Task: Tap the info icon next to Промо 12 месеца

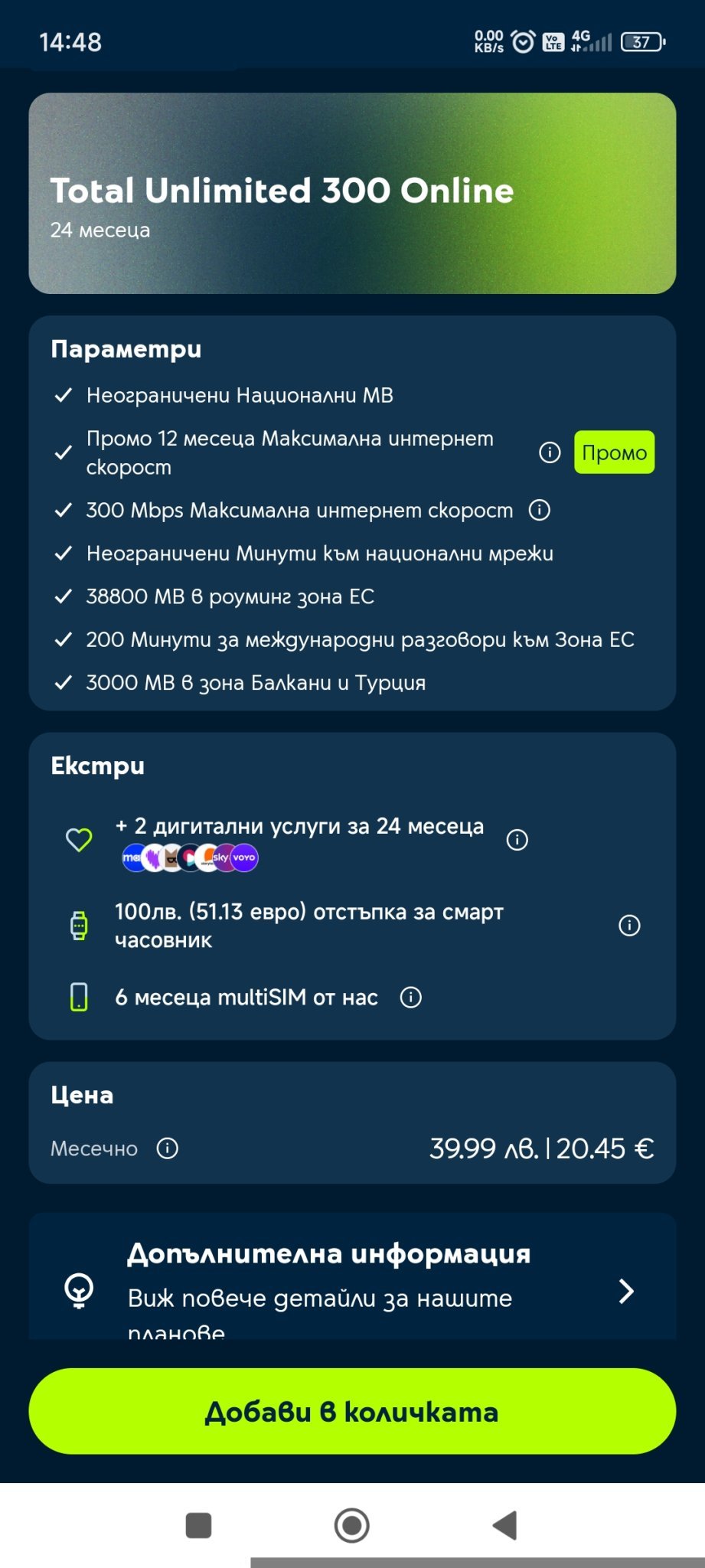Action: tap(550, 452)
